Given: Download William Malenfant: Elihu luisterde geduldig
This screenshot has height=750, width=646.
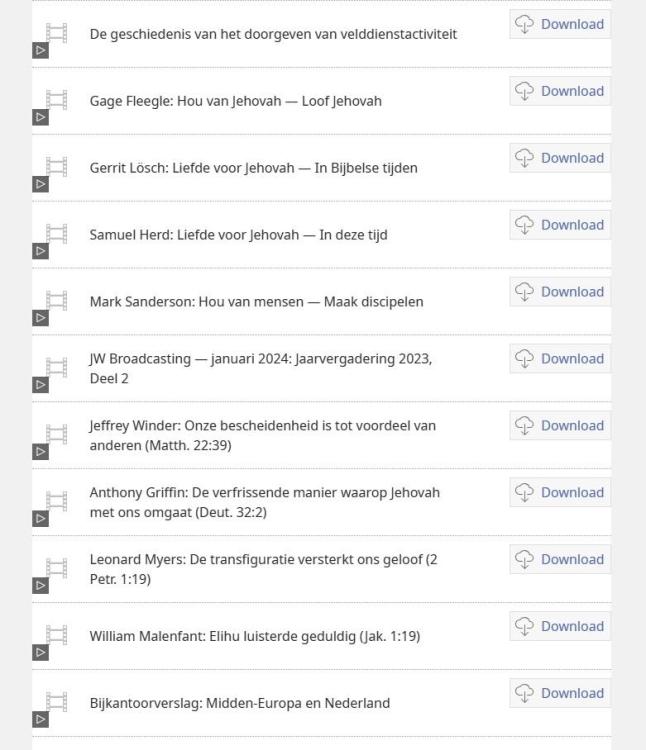Looking at the screenshot, I should point(560,627).
